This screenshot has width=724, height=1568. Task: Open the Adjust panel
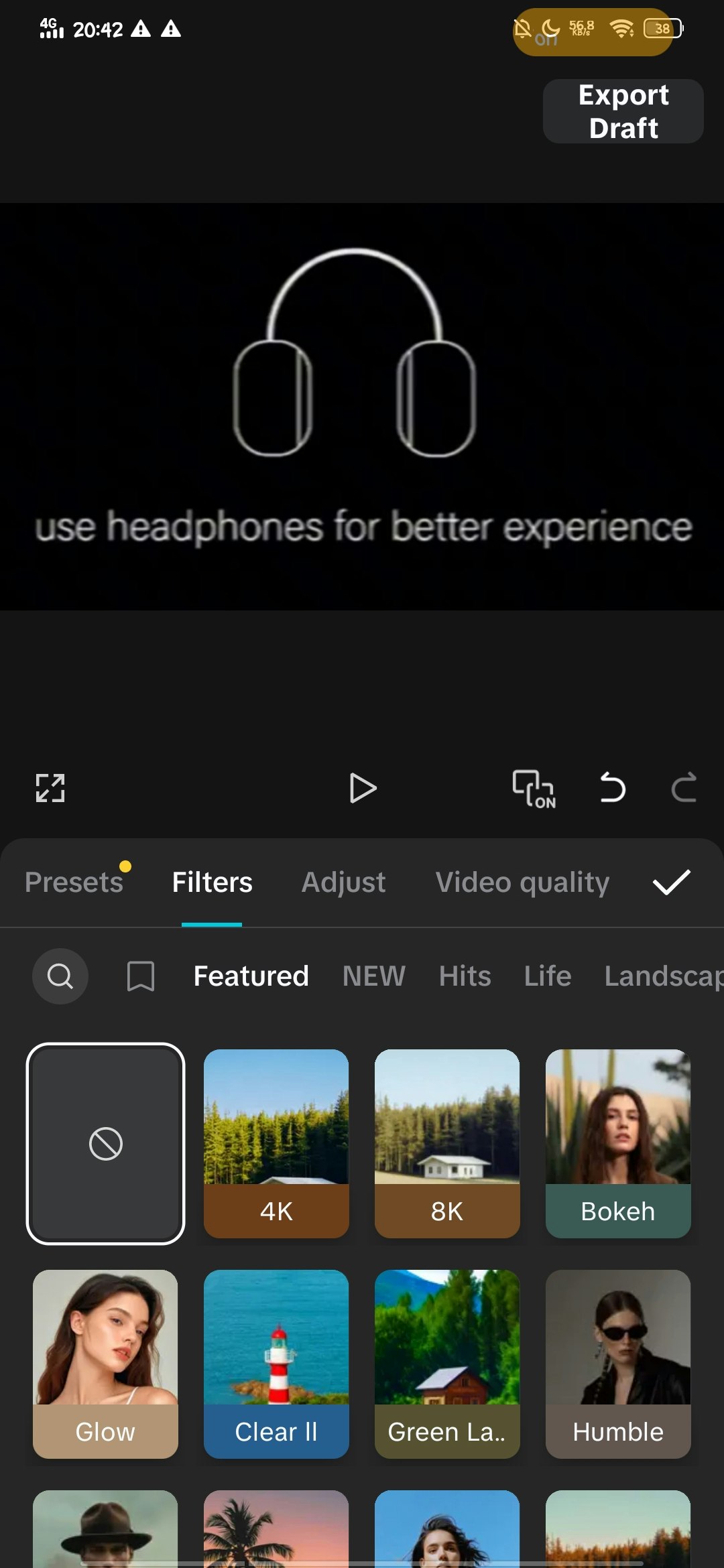click(343, 882)
